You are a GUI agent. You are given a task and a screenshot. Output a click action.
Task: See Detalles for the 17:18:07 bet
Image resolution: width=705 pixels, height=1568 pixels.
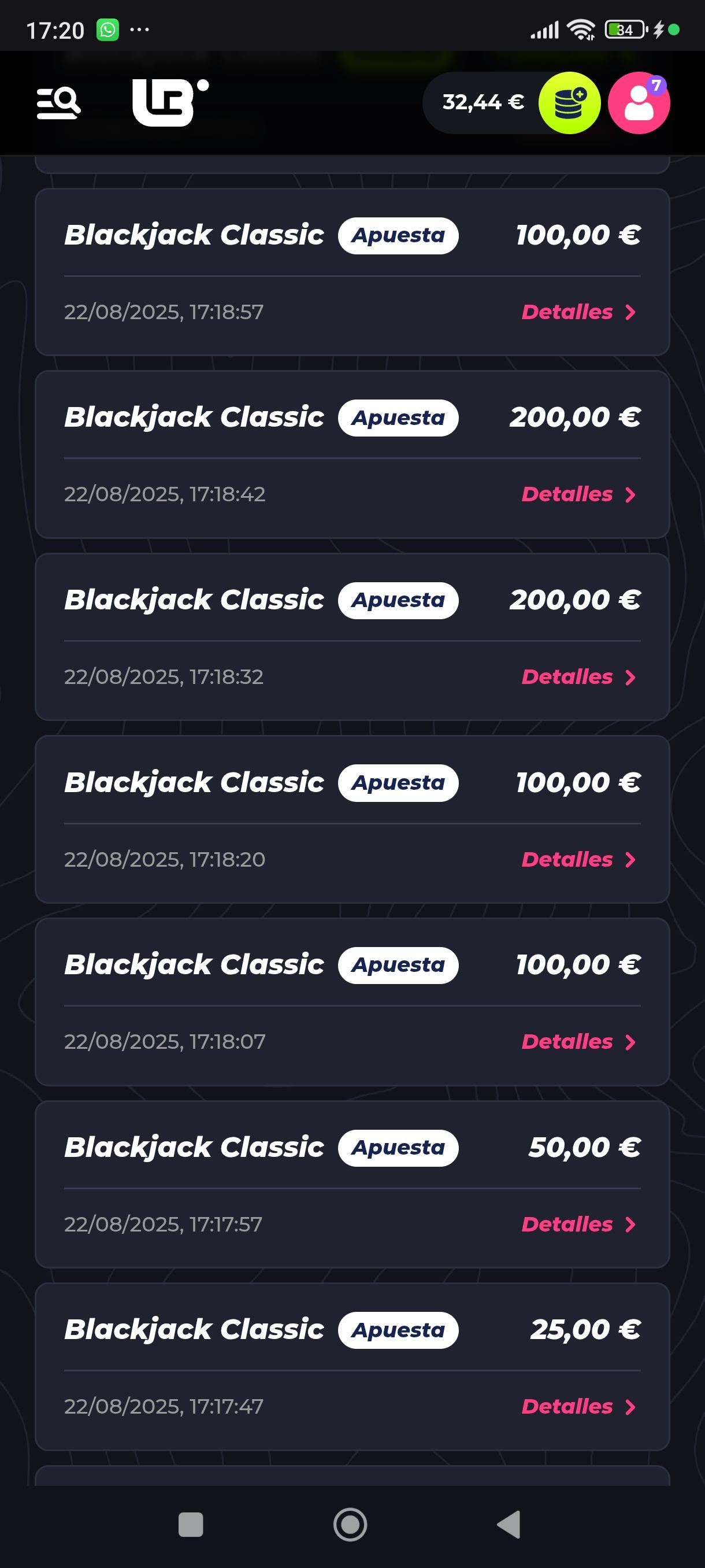[x=578, y=1041]
